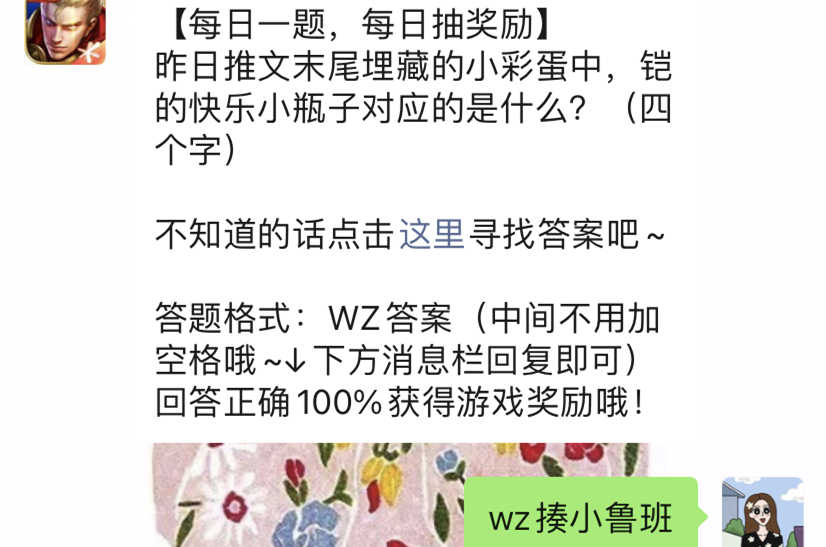Image resolution: width=826 pixels, height=547 pixels.
Task: Open the 这里 link to find the answer
Action: (432, 234)
